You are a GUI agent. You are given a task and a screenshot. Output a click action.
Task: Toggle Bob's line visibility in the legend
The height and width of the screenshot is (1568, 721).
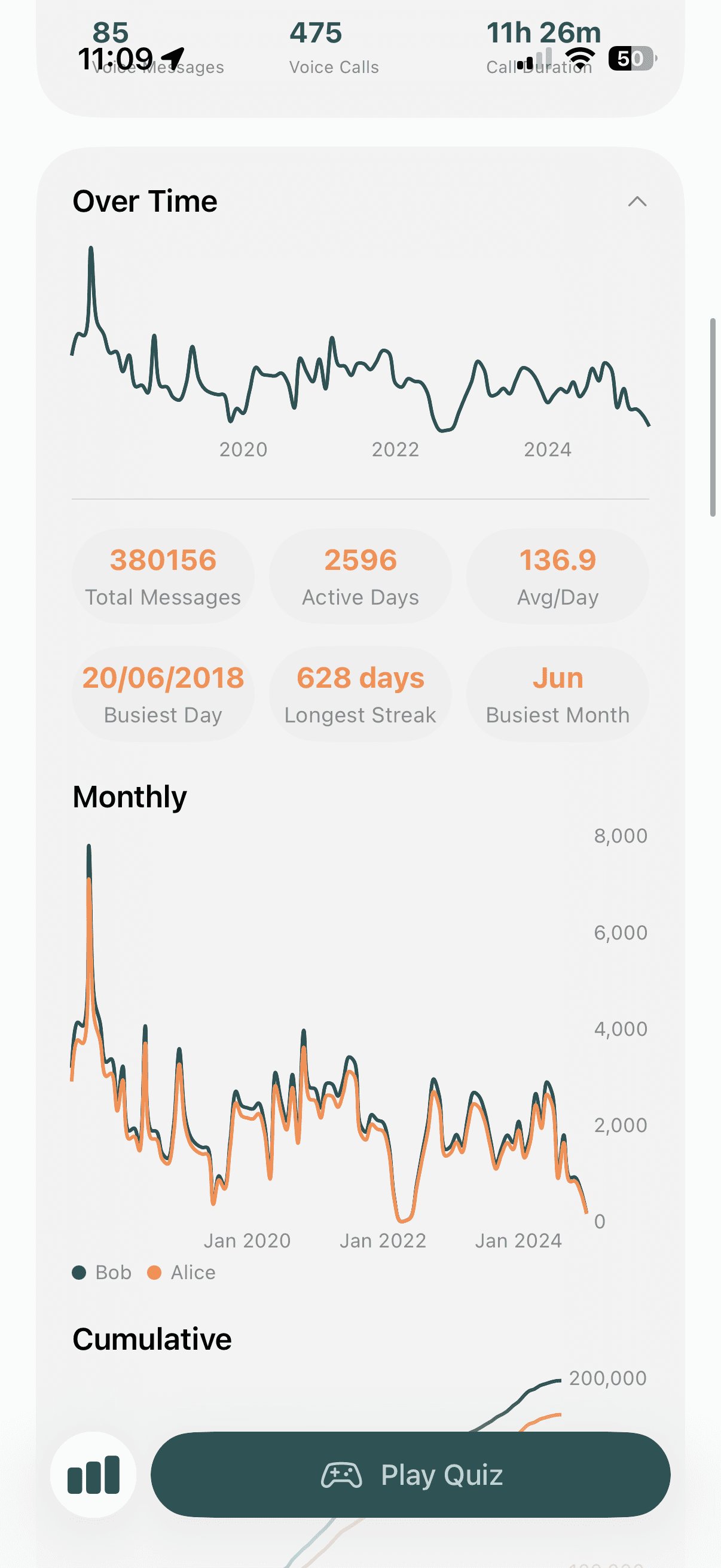102,1271
